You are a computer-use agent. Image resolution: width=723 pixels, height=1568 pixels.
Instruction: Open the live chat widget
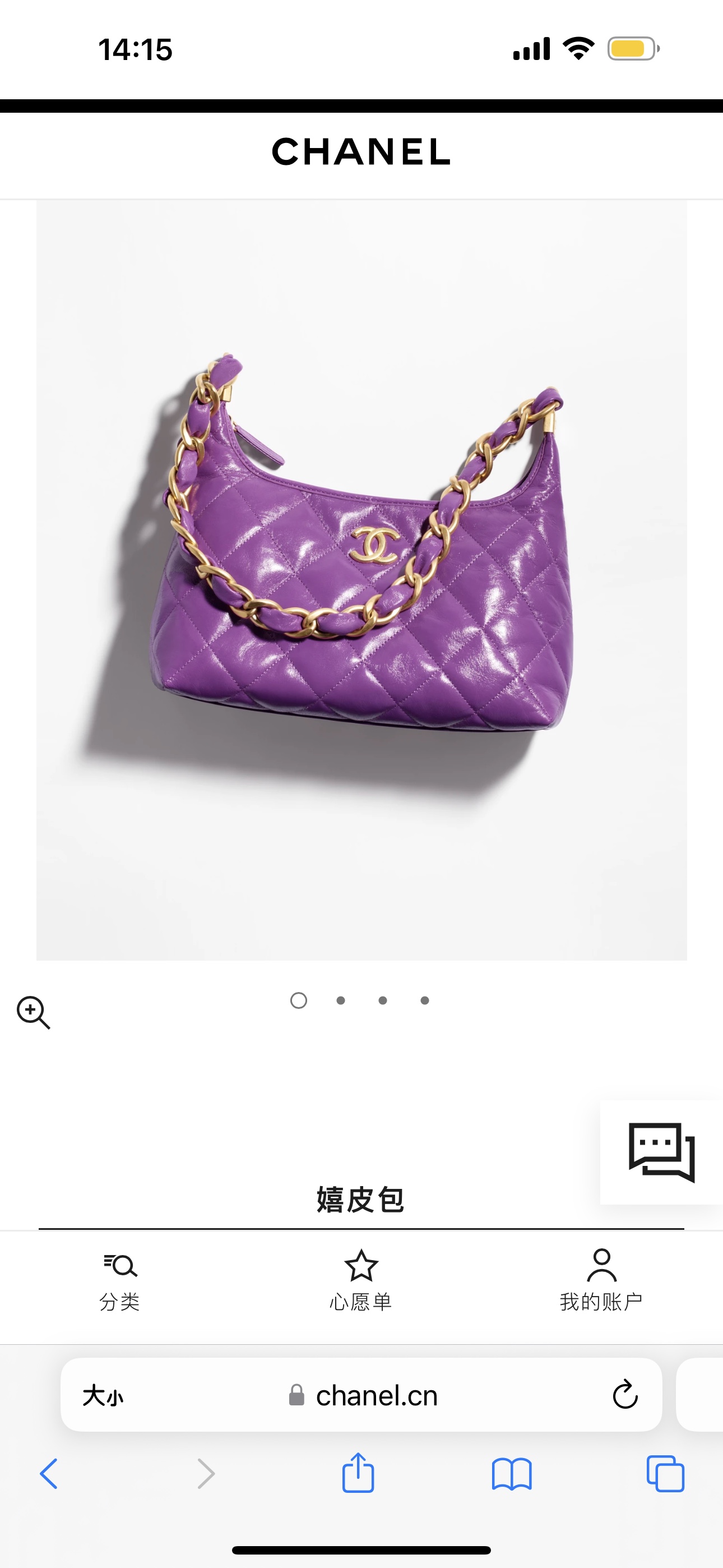(661, 1152)
